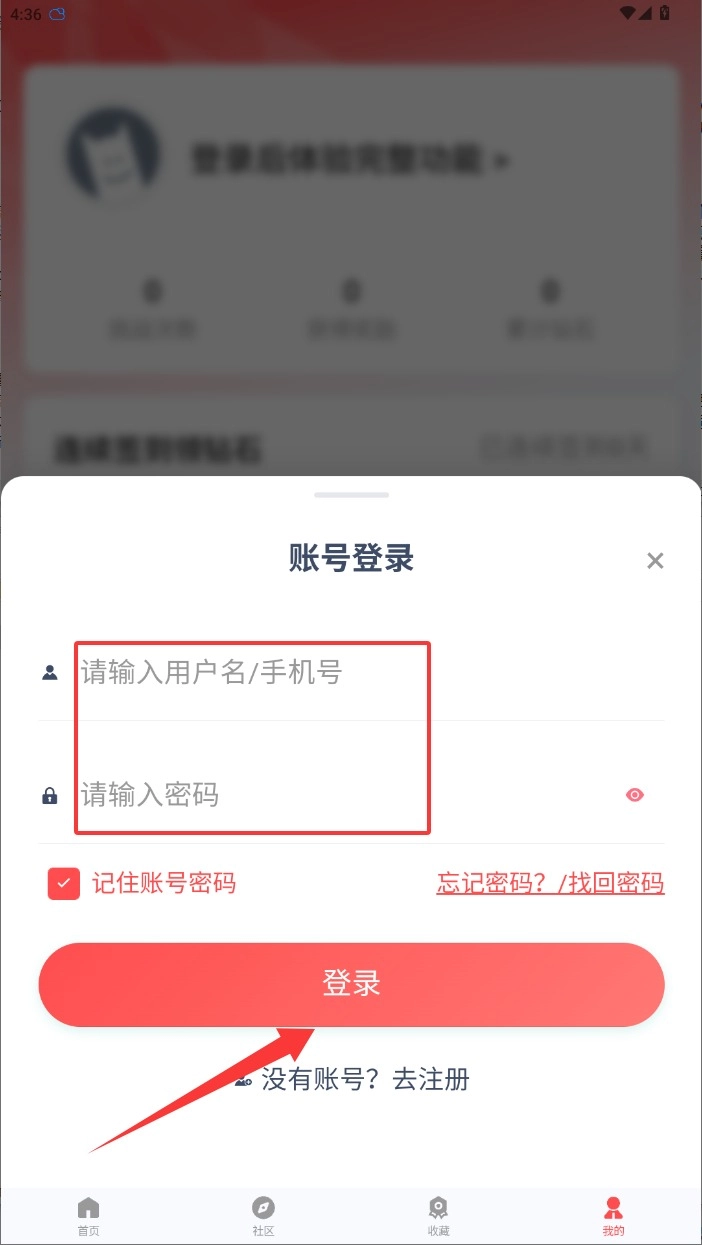Toggle password visibility eye icon

point(634,795)
